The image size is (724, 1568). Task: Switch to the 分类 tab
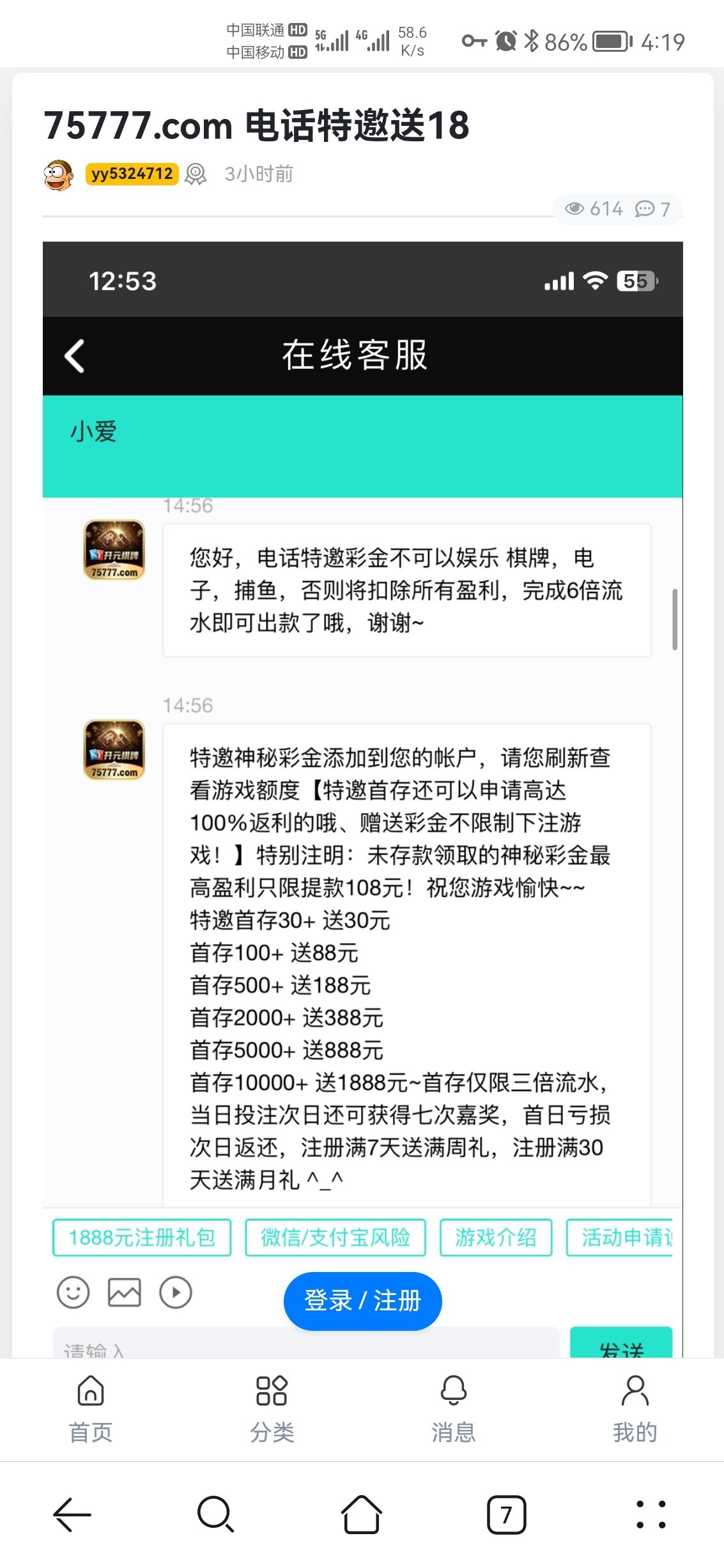272,1409
